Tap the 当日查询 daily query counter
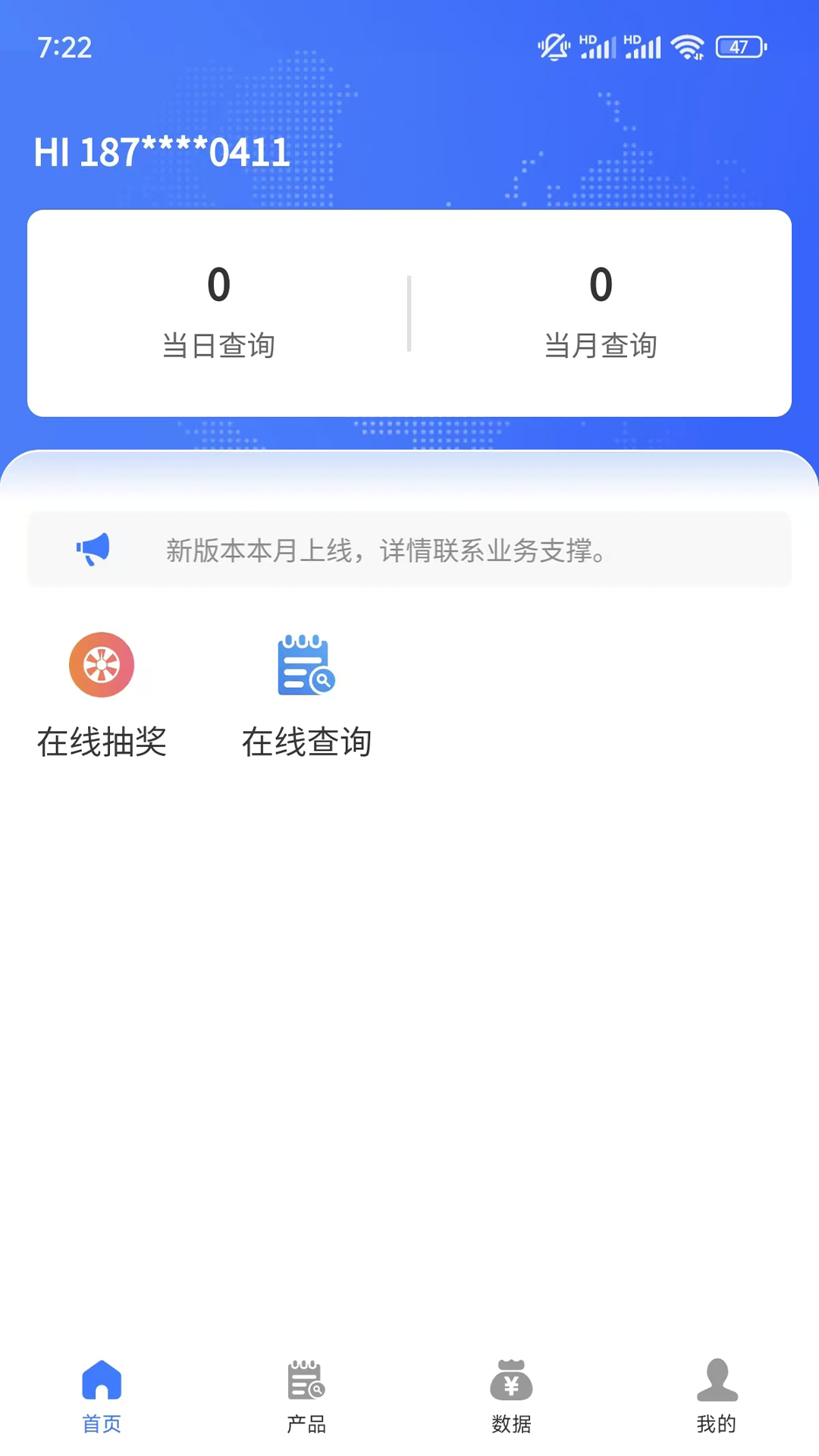The width and height of the screenshot is (819, 1456). [x=219, y=346]
